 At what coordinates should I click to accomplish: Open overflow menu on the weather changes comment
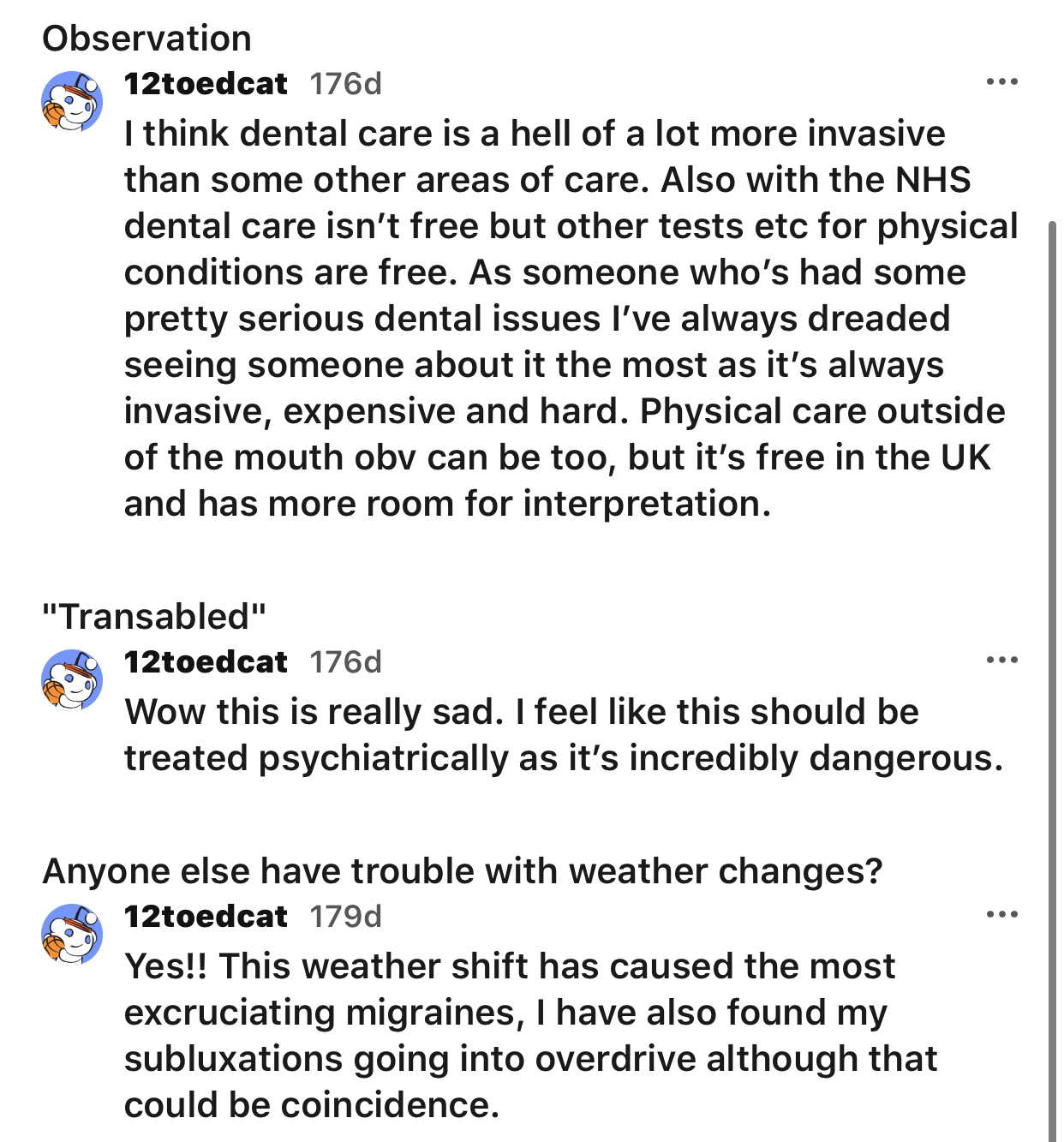1001,916
